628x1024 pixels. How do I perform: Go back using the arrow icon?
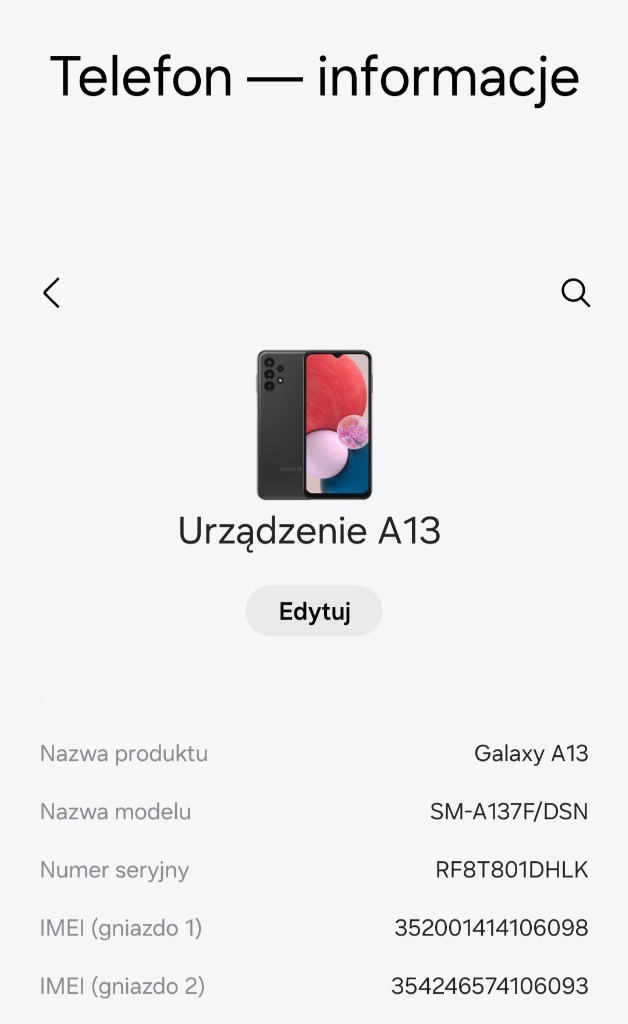52,293
